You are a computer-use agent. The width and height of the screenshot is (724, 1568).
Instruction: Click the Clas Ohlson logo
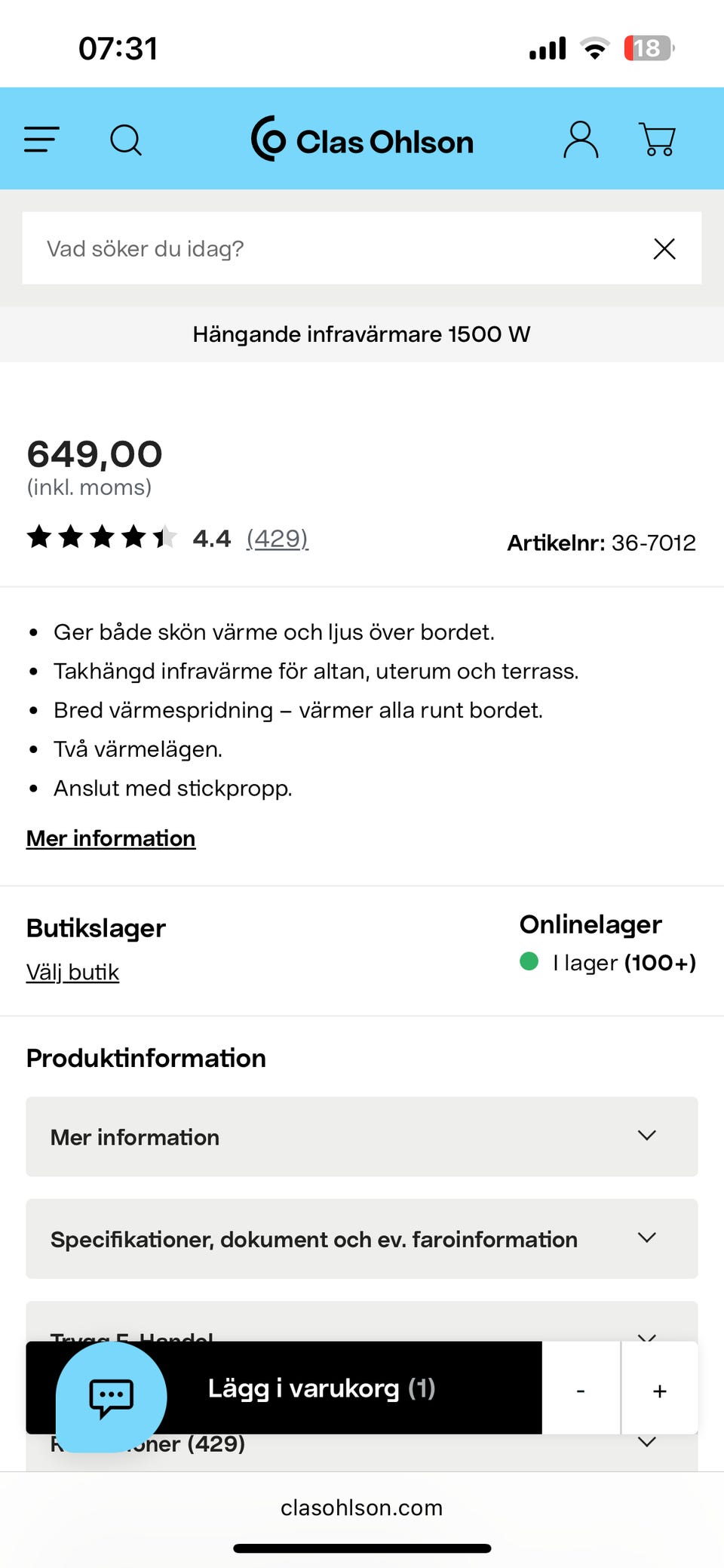point(362,139)
